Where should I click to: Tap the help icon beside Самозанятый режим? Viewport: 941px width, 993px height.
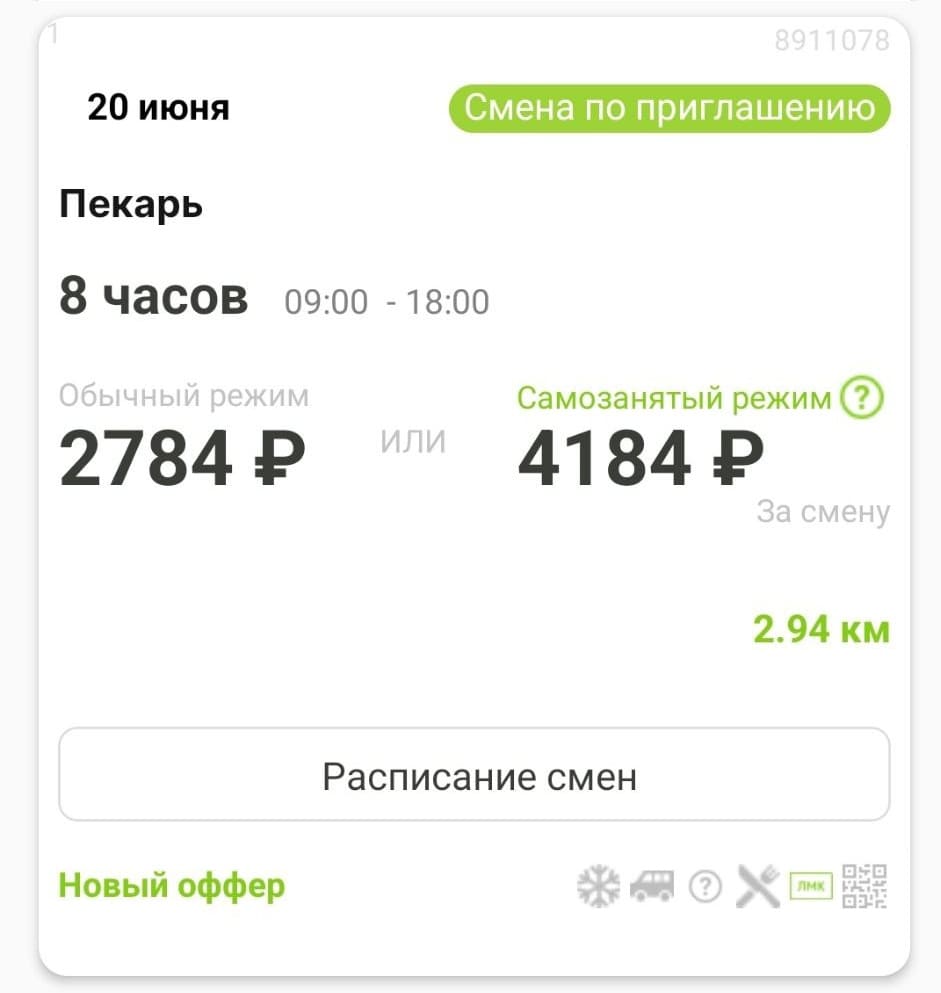pos(862,399)
